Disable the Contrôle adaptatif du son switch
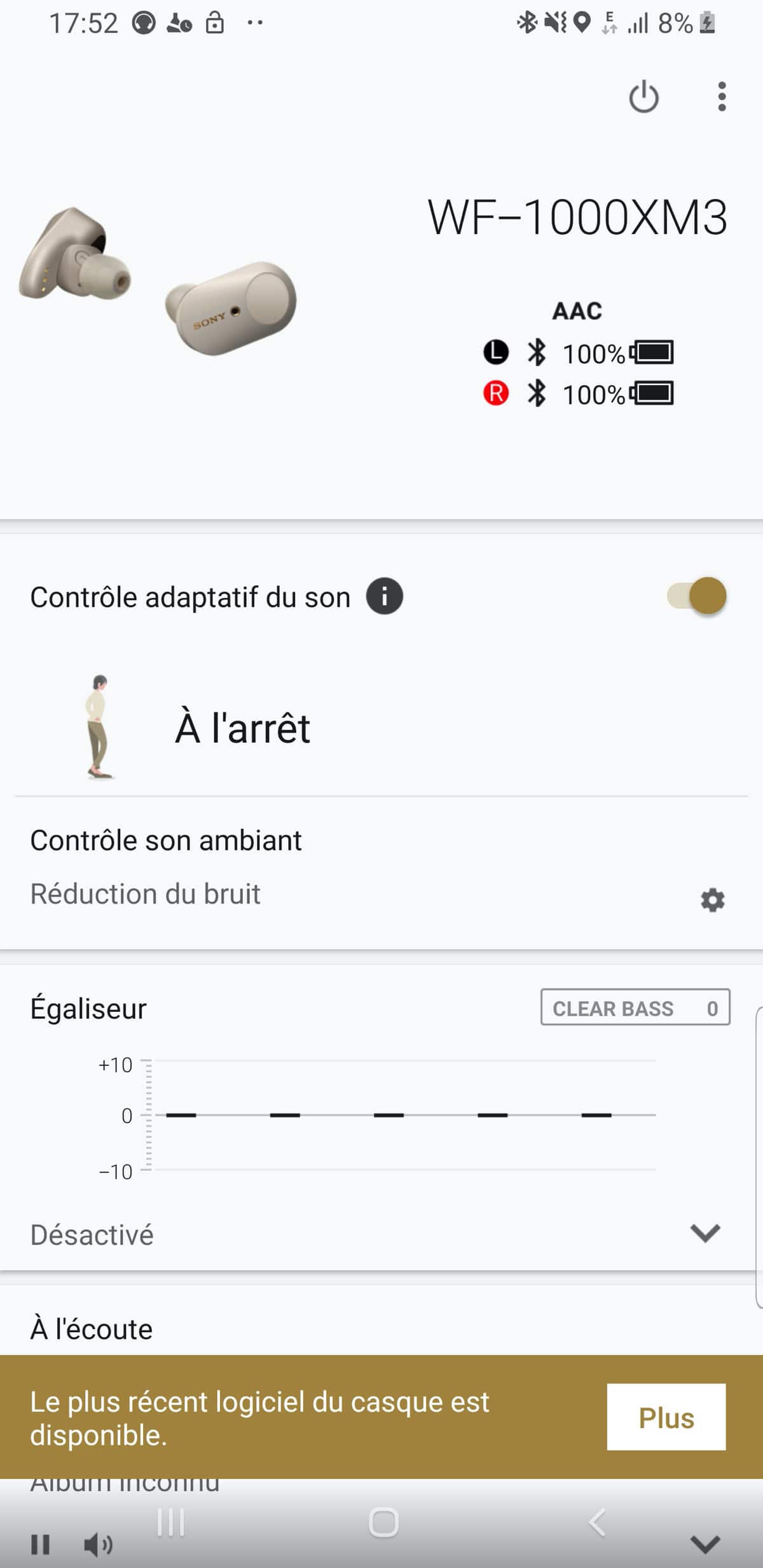The image size is (763, 1568). (x=697, y=596)
